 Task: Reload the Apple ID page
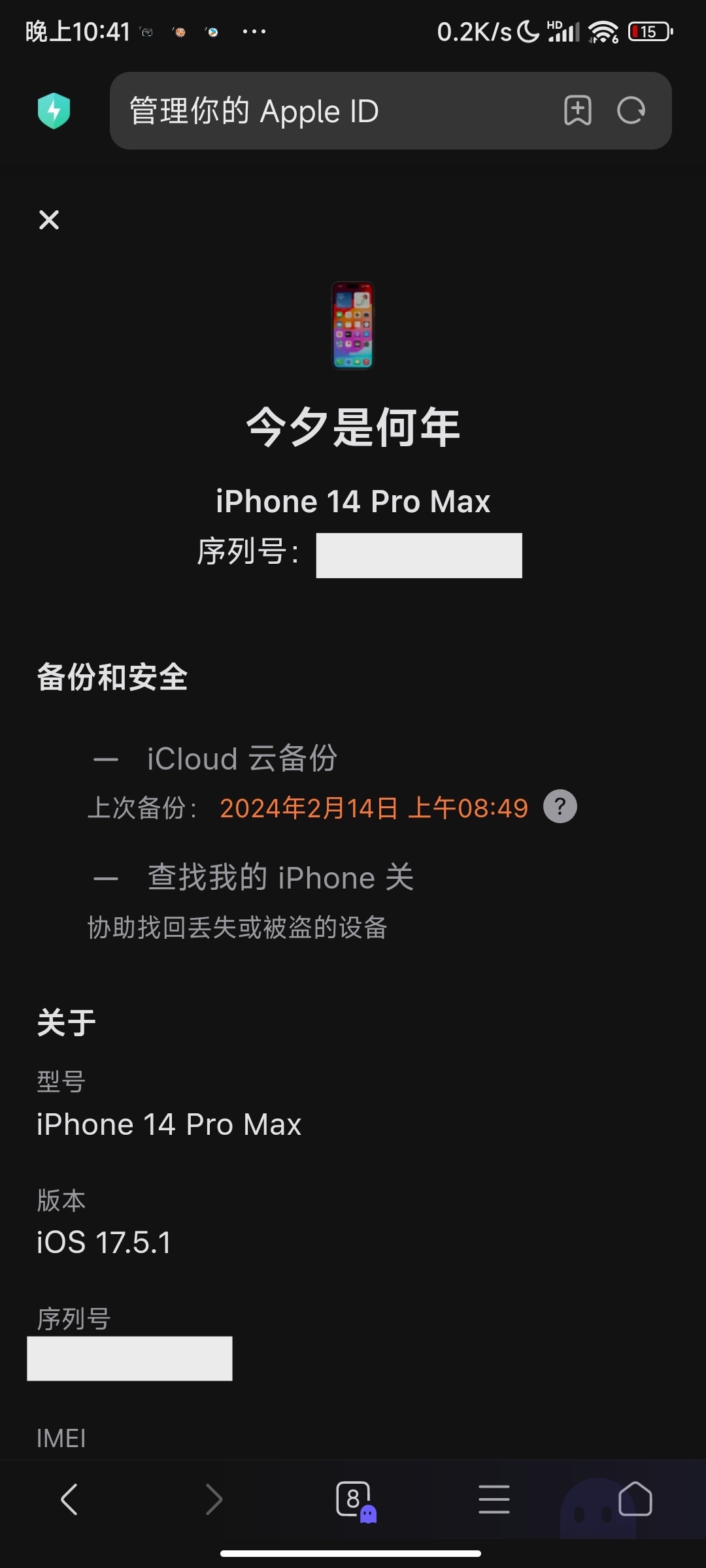tap(631, 110)
